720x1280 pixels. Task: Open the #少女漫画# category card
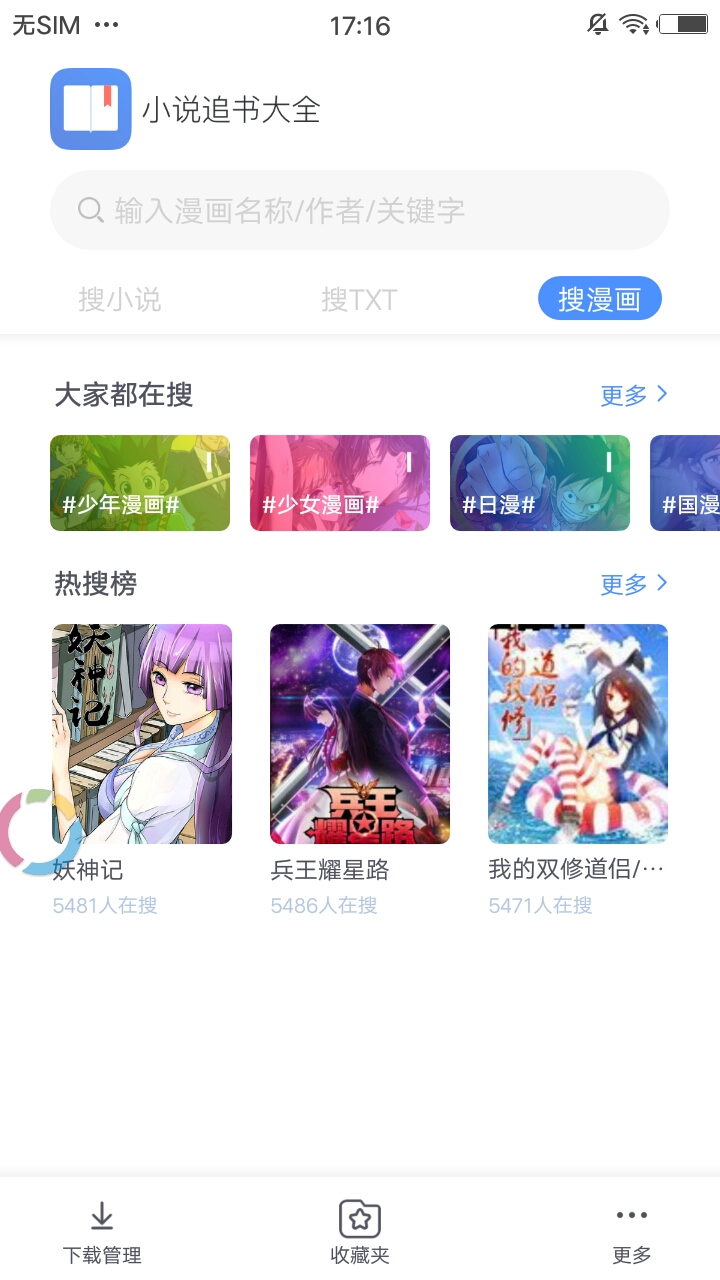[x=340, y=482]
